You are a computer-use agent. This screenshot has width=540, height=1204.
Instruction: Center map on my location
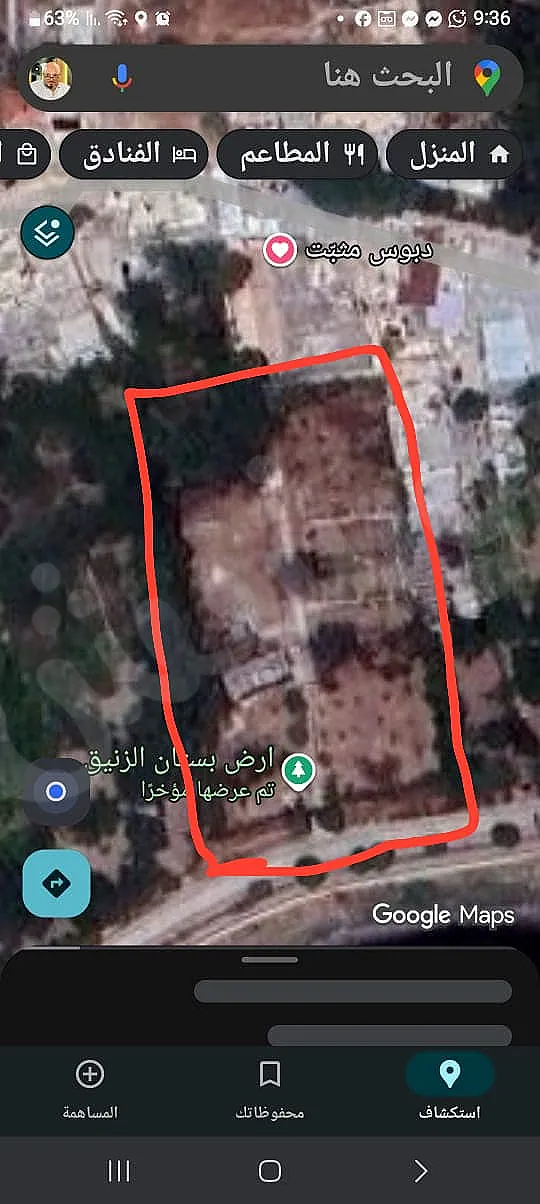[56, 792]
